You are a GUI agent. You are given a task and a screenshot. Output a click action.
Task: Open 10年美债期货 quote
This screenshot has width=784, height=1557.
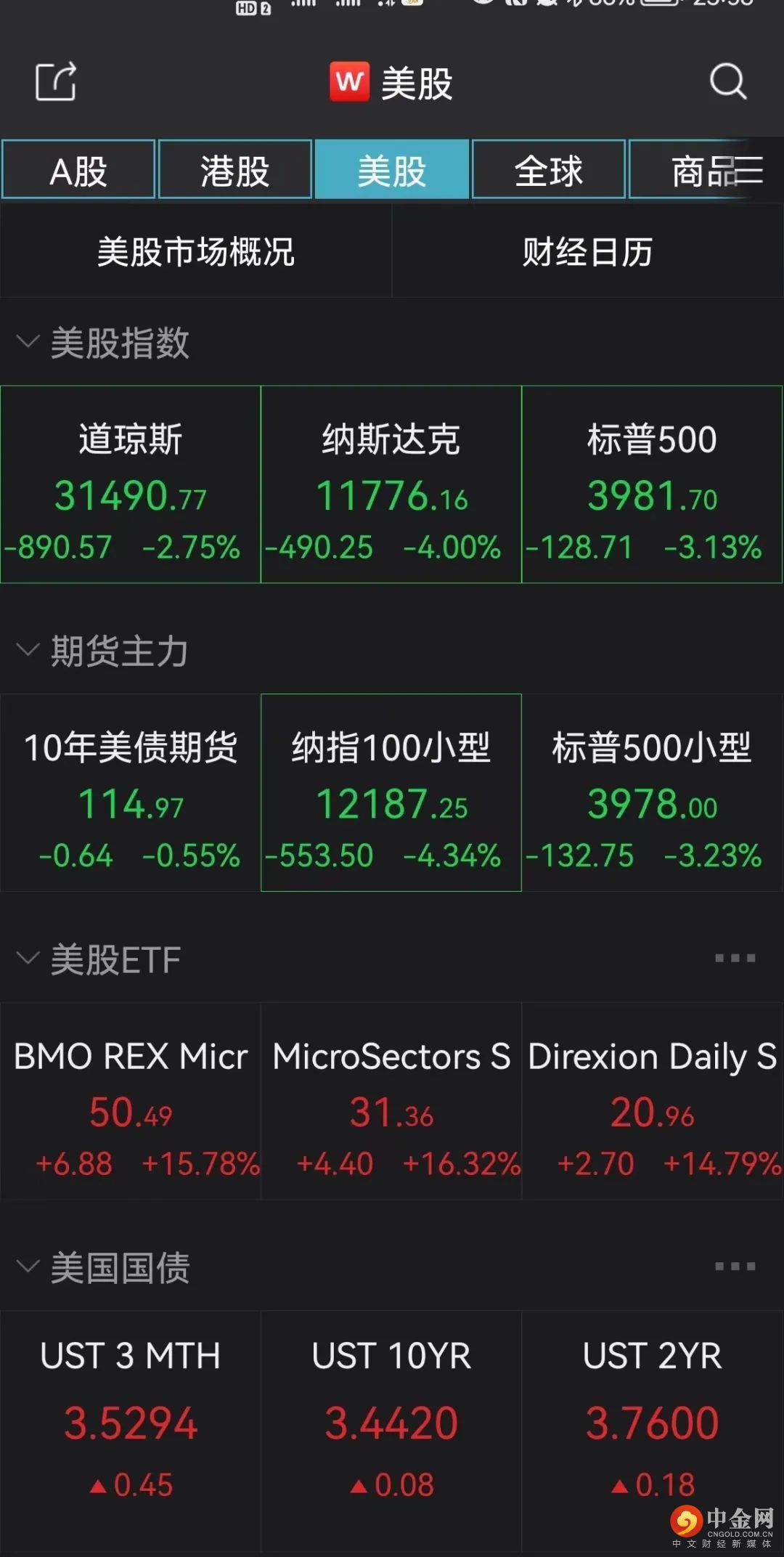(131, 792)
